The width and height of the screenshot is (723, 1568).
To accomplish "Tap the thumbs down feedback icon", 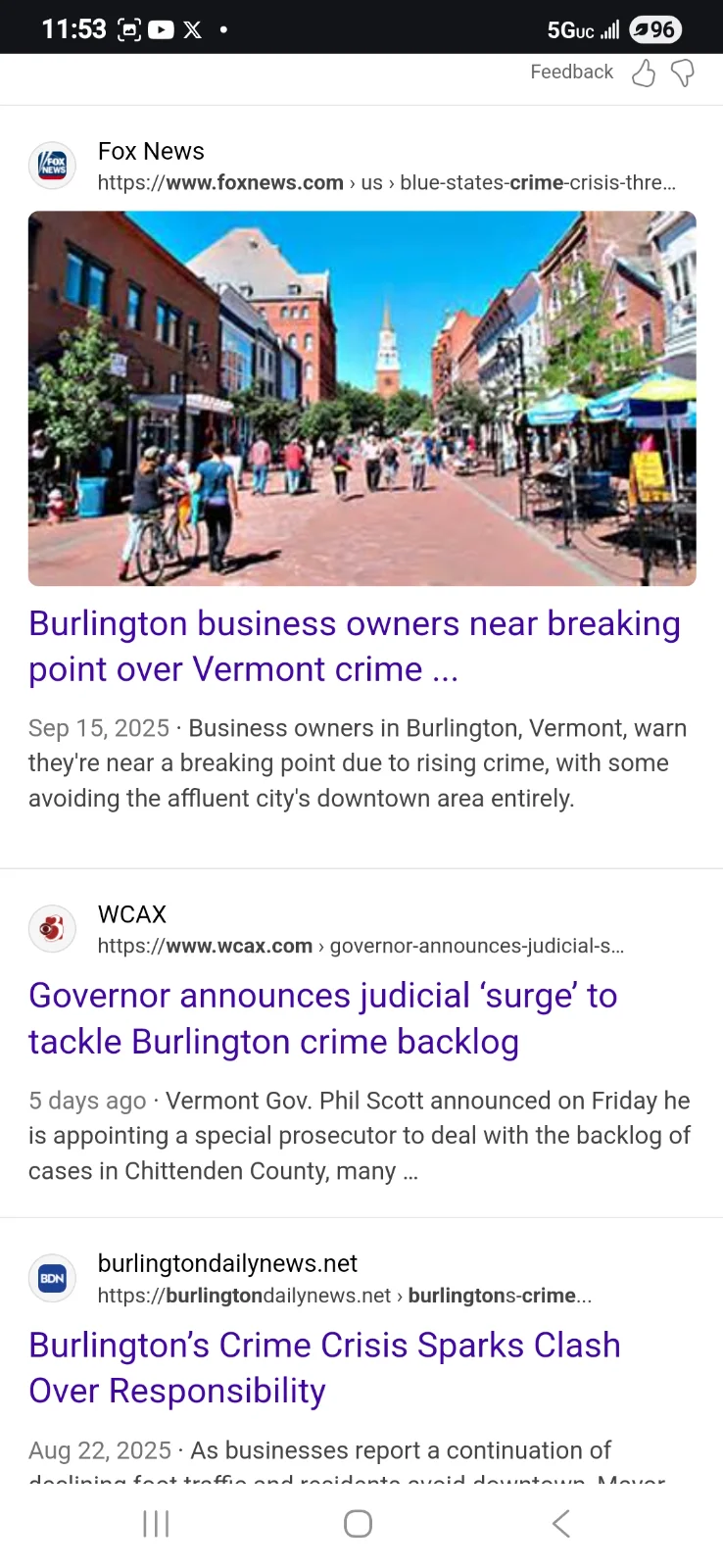I will click(683, 73).
